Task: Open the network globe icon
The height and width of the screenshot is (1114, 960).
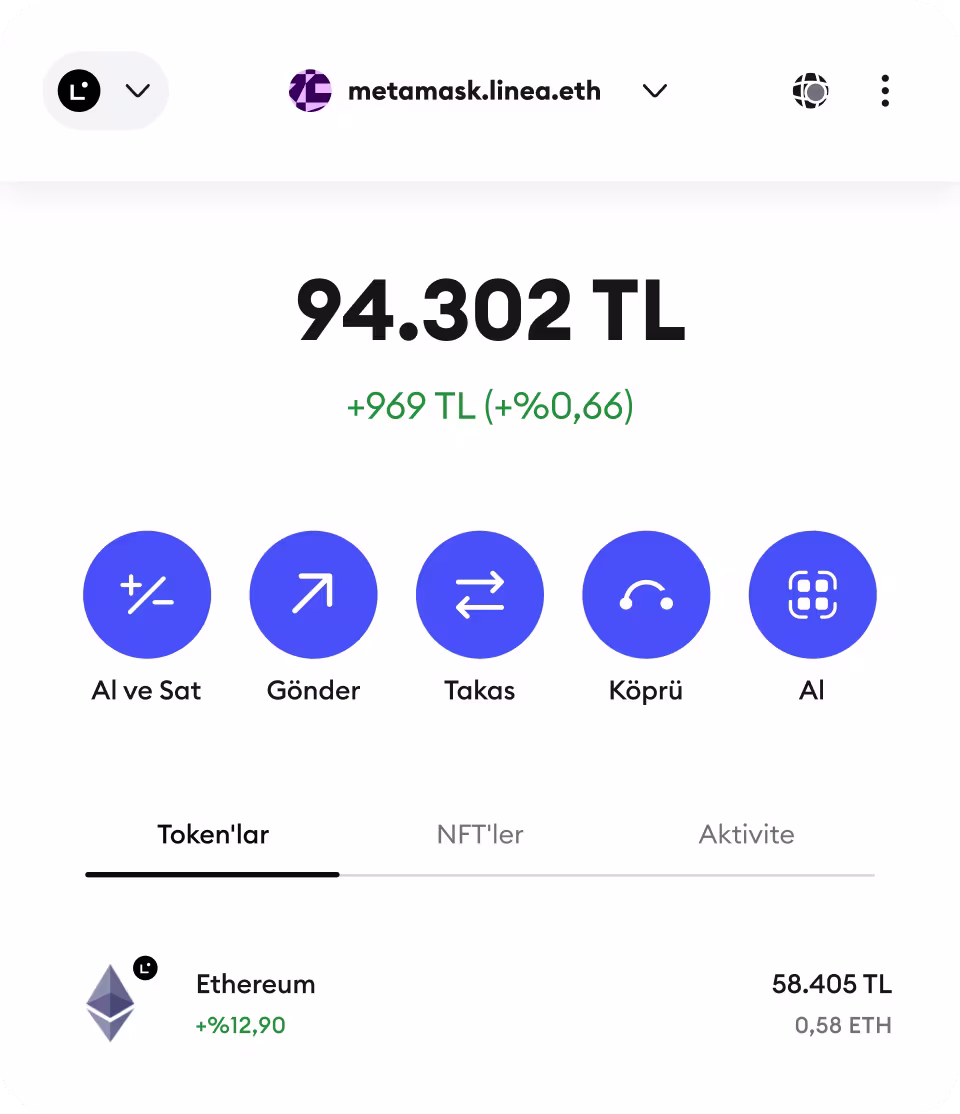Action: point(811,91)
